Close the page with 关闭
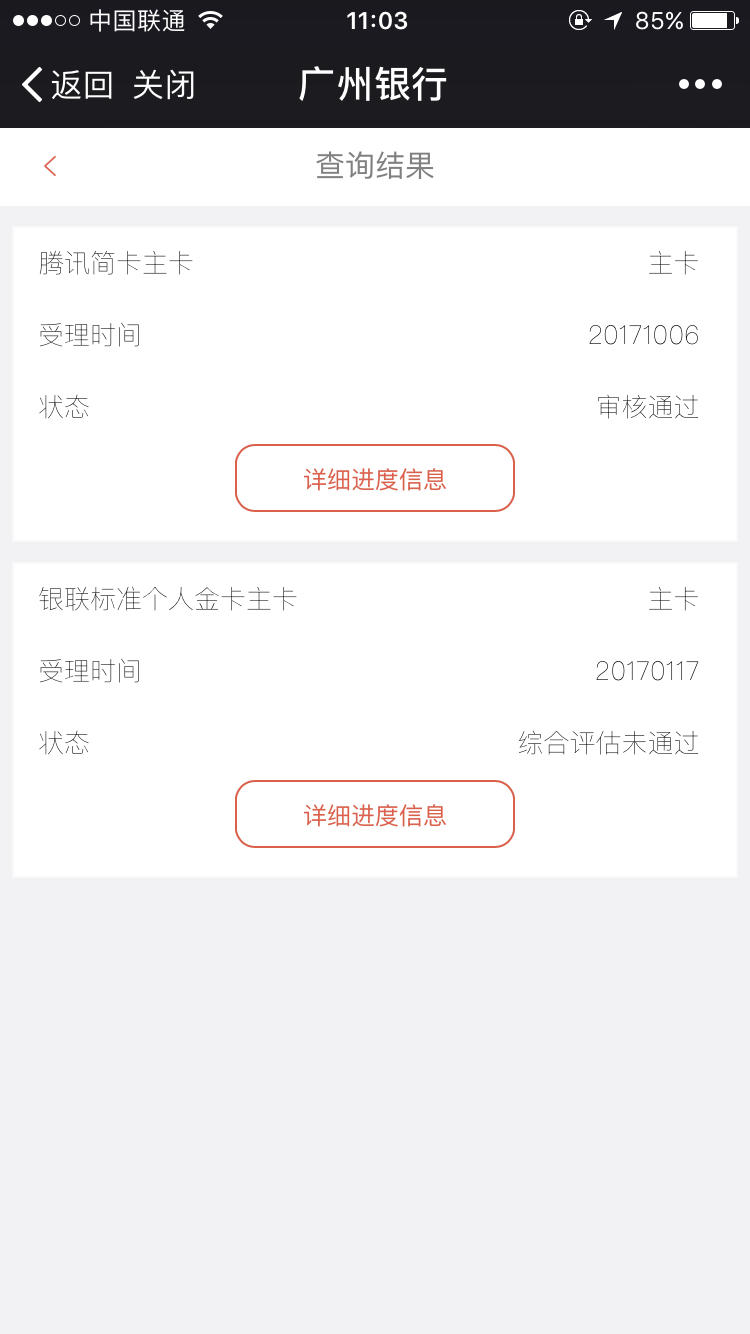 point(164,85)
